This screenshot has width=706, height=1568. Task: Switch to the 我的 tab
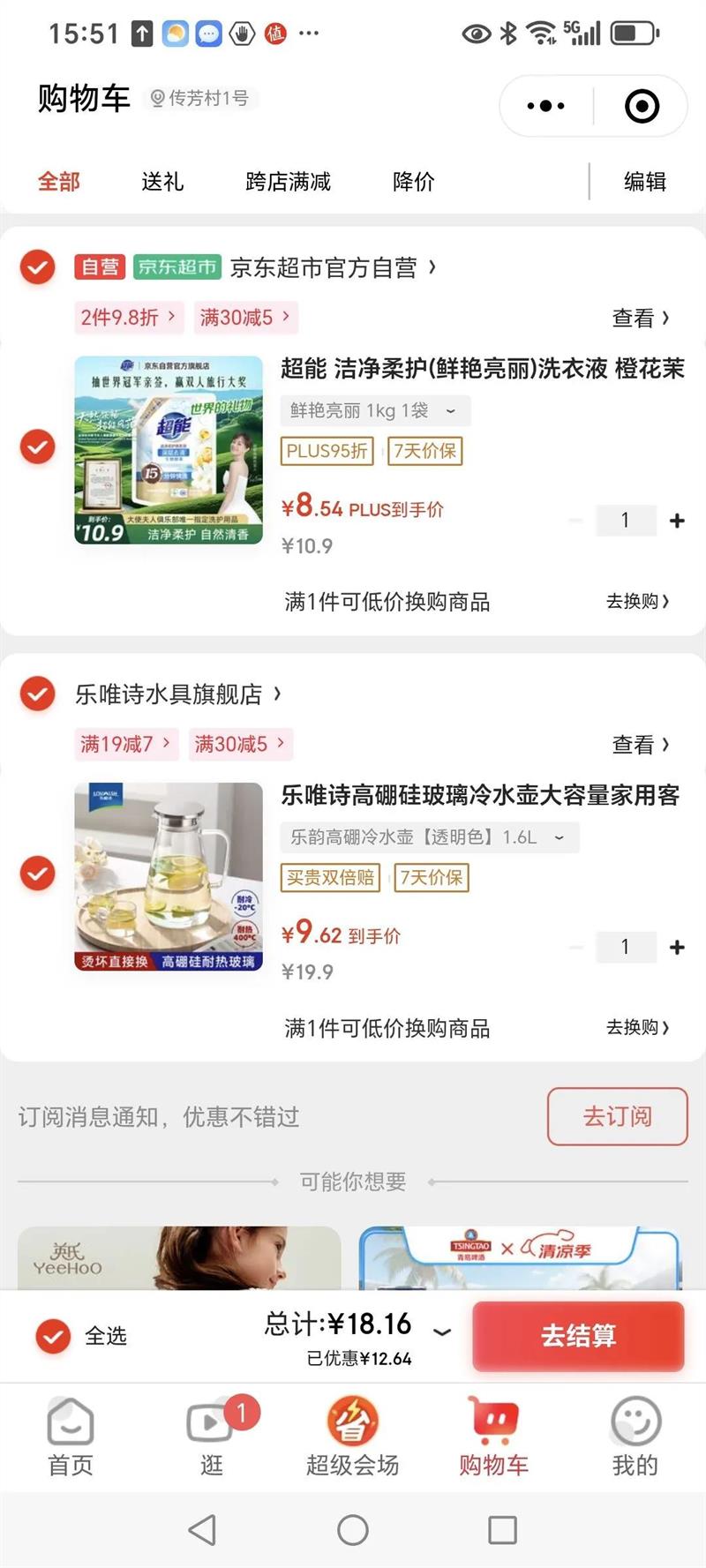coord(635,1437)
